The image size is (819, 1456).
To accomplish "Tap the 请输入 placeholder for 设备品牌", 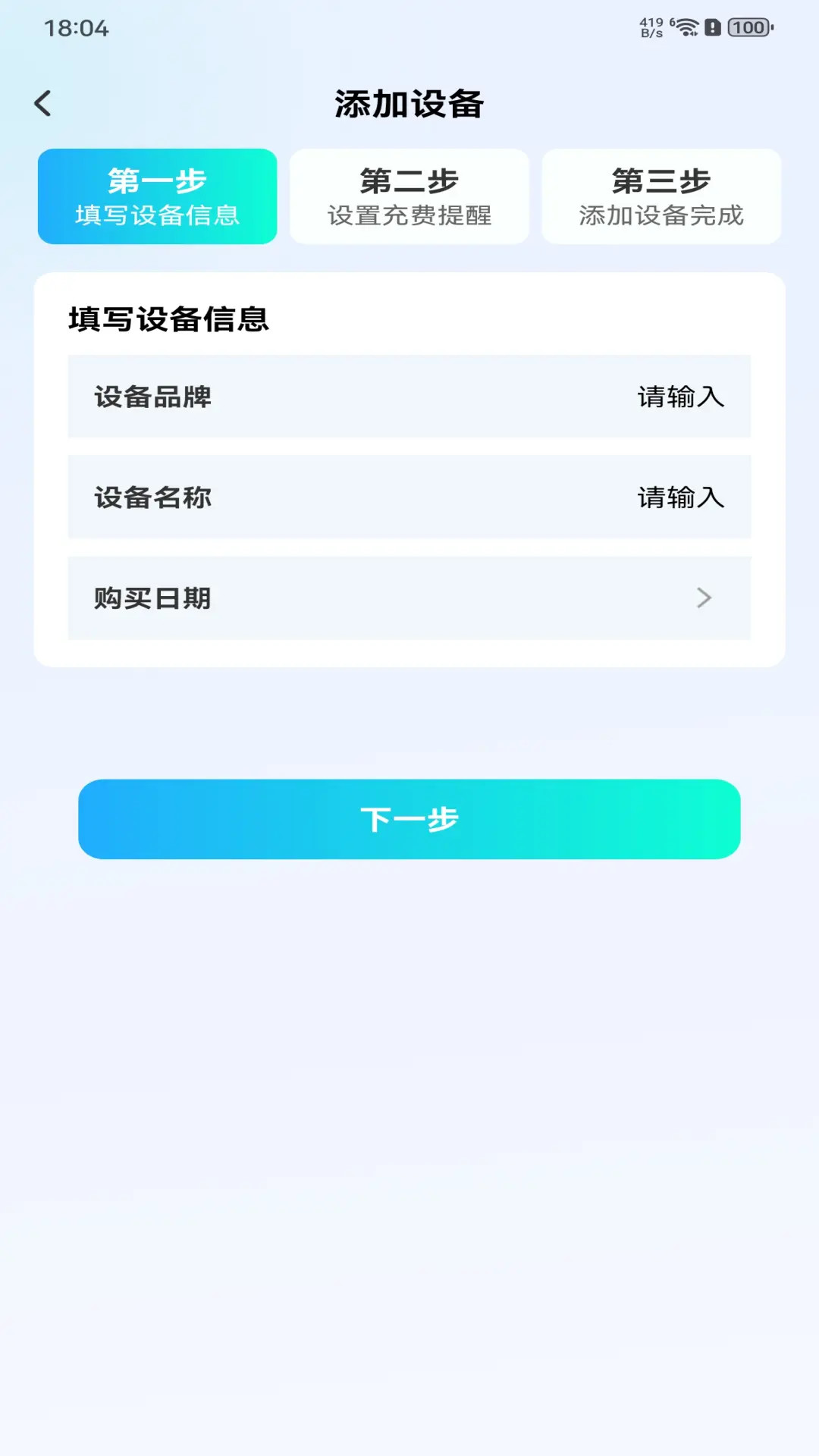I will click(x=680, y=397).
